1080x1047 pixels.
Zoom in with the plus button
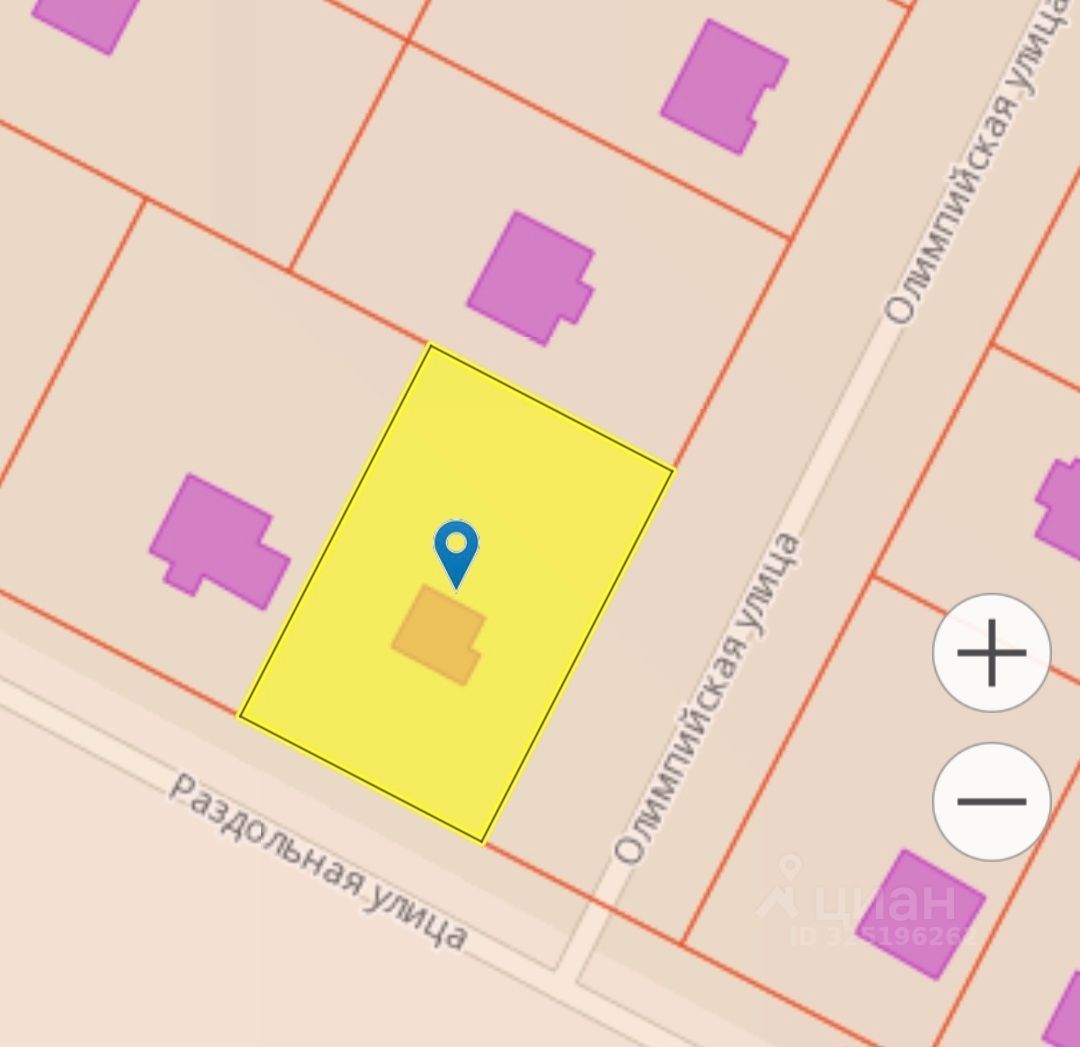click(x=991, y=653)
